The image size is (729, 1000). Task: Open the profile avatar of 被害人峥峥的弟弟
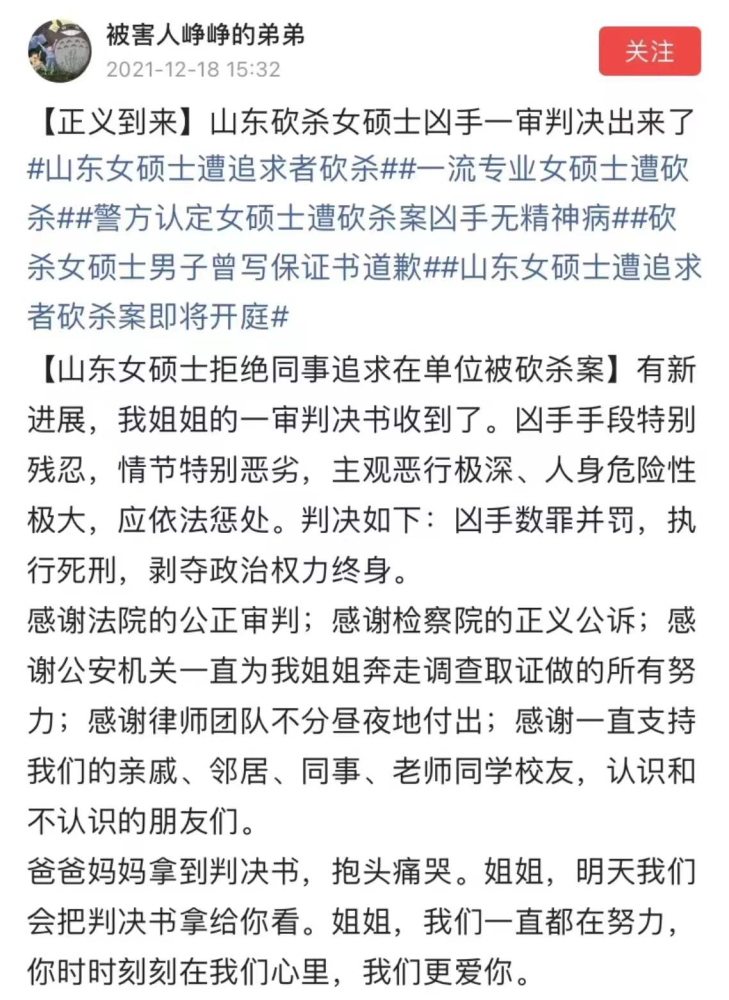pos(59,51)
